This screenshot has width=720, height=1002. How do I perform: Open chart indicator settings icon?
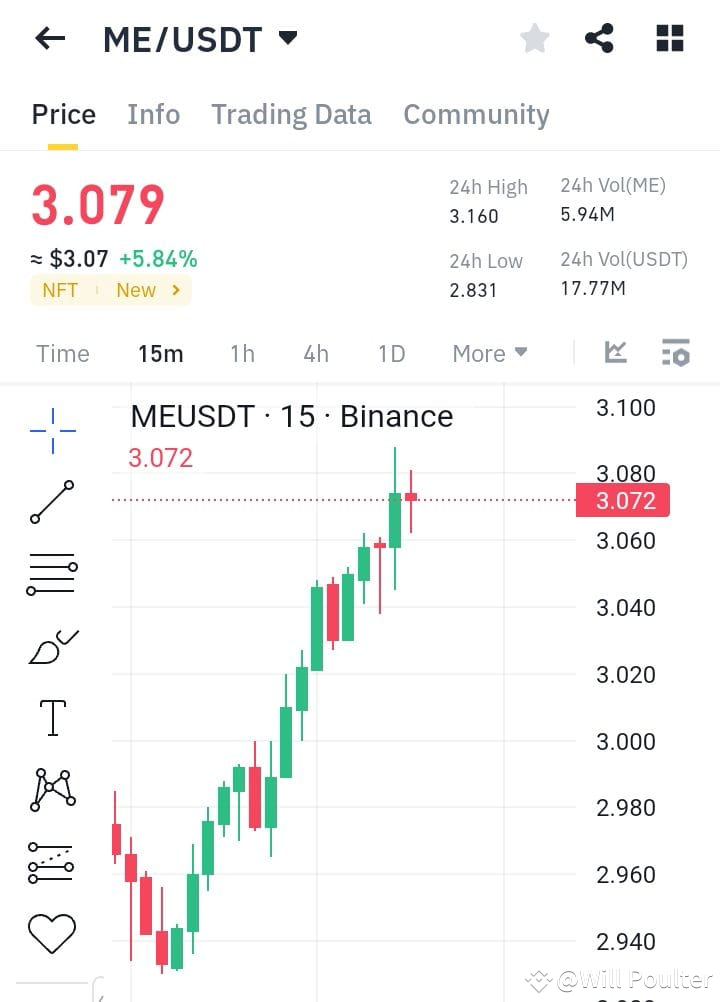(675, 352)
